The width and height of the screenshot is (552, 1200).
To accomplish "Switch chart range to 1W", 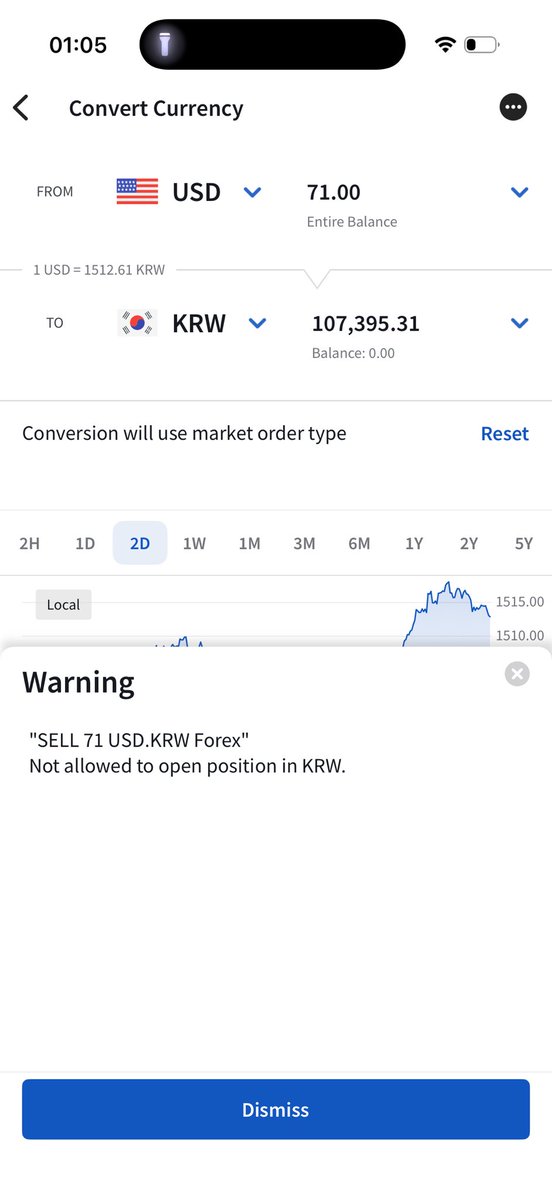I will [x=194, y=543].
